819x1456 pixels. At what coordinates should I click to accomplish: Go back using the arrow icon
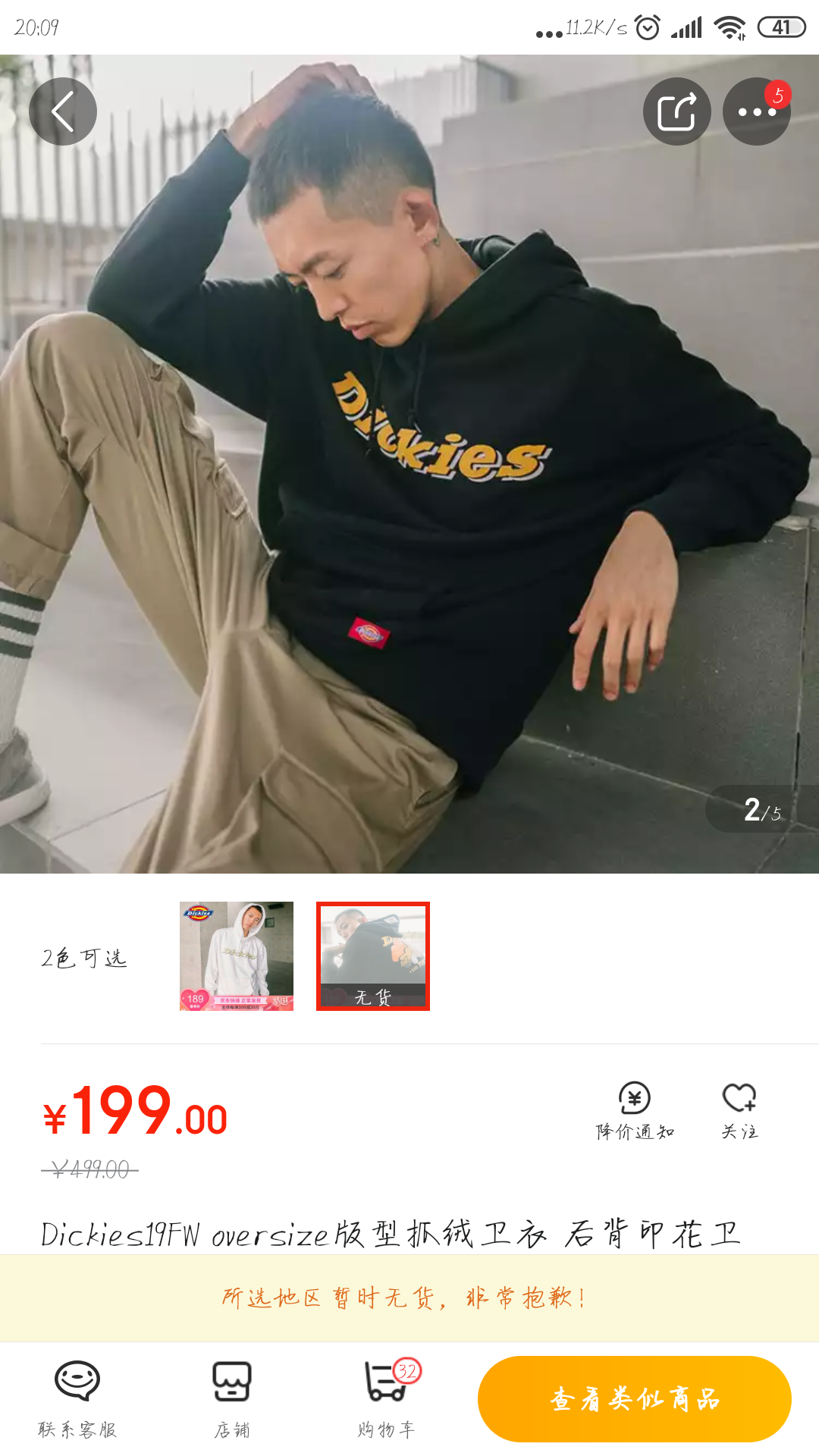pos(63,111)
